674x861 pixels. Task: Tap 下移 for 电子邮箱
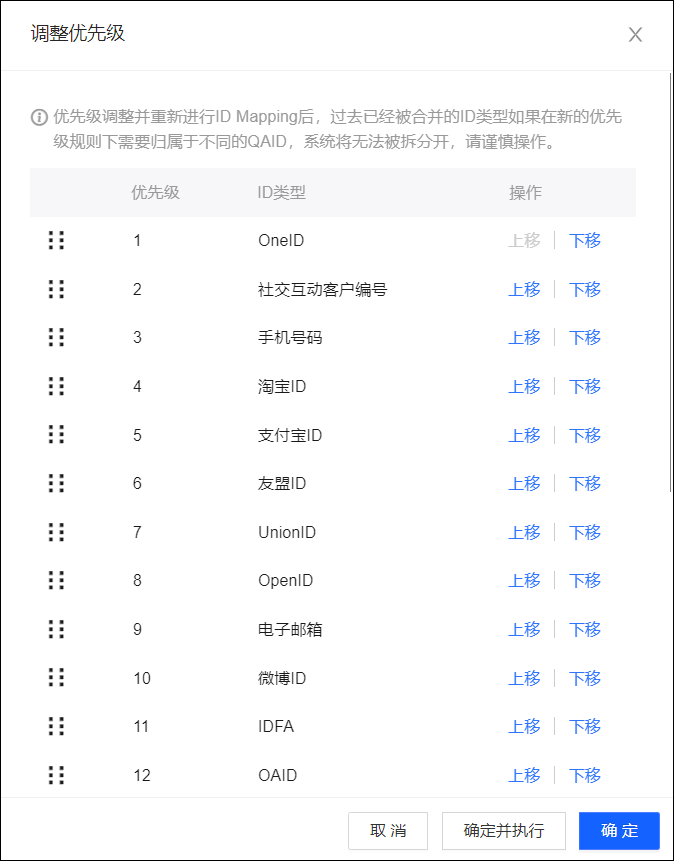click(x=585, y=630)
